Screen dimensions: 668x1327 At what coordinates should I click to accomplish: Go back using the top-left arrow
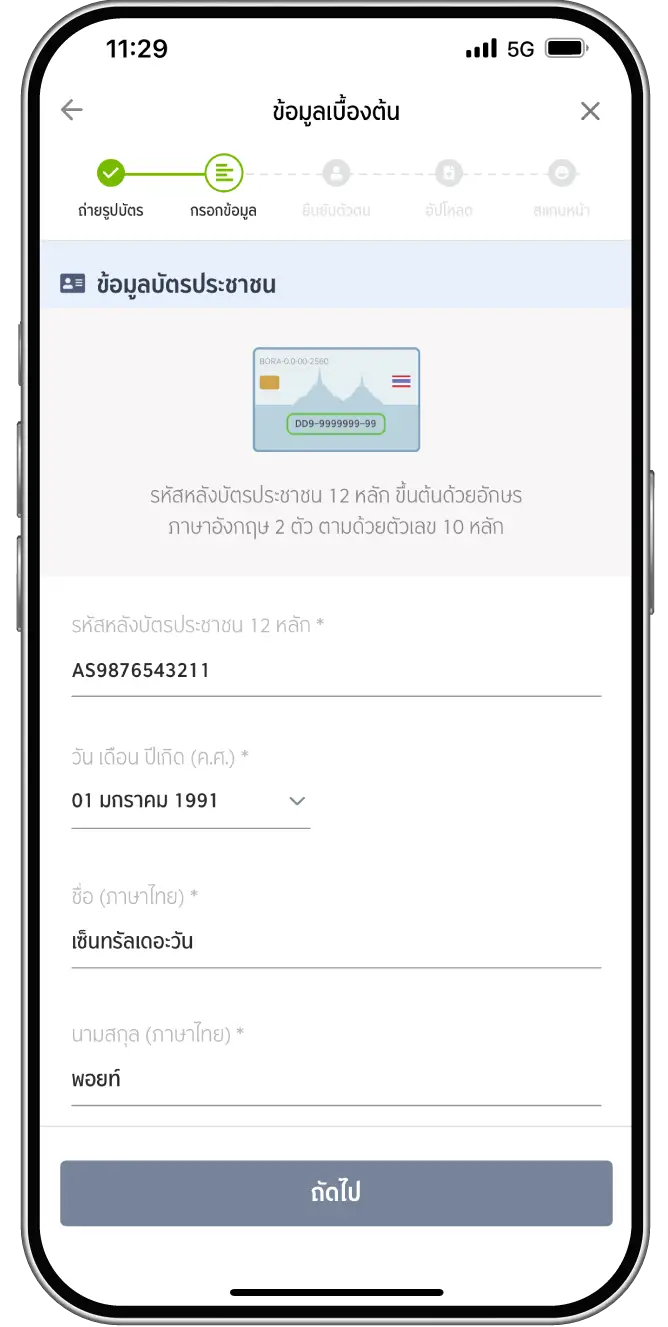click(72, 110)
